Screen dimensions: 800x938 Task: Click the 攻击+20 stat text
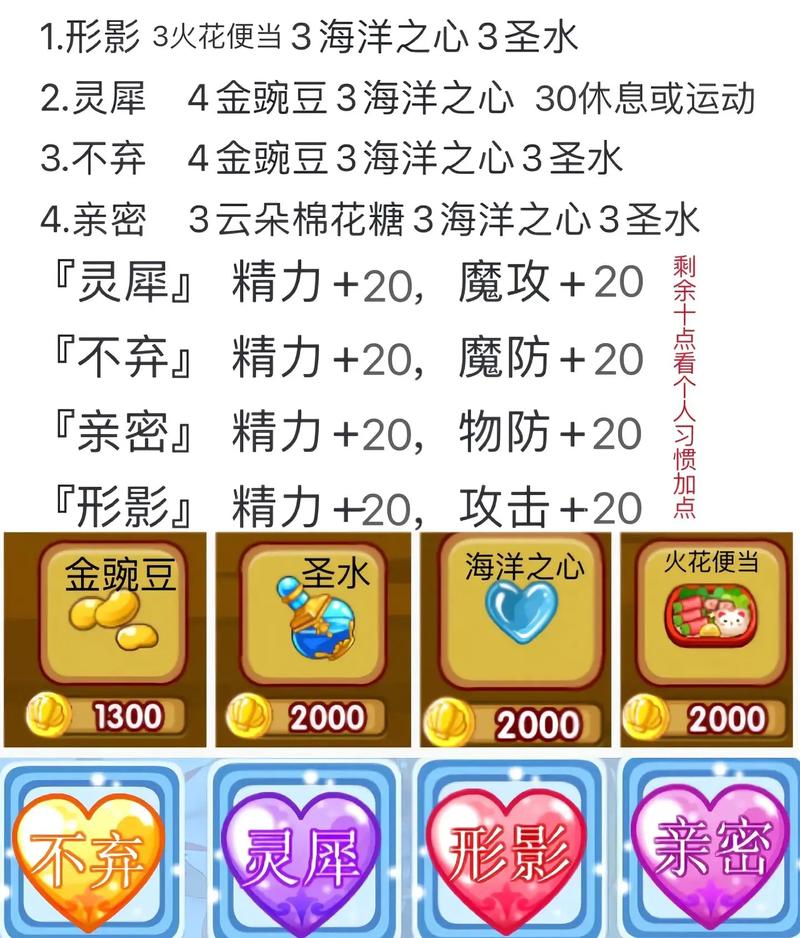[545, 505]
